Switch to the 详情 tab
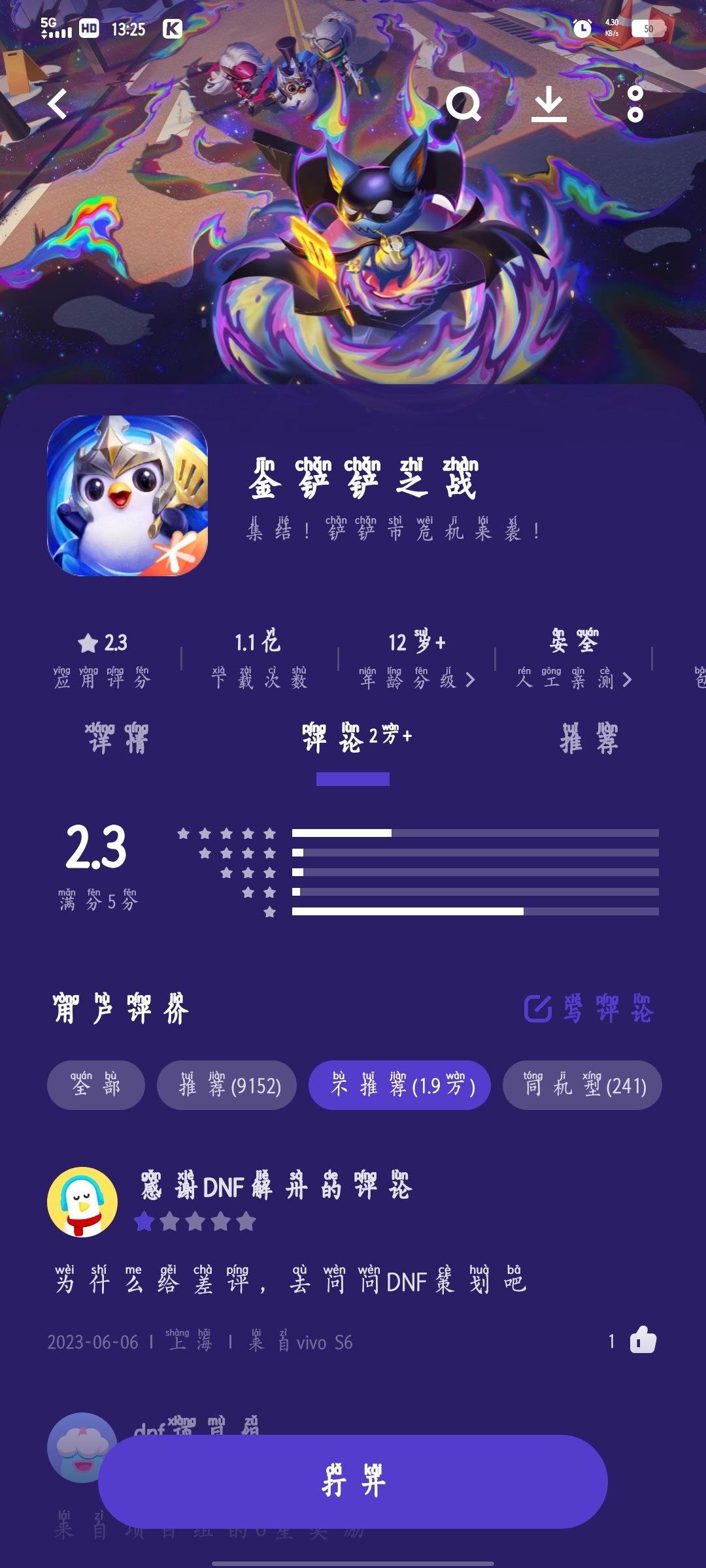This screenshot has height=1568, width=706. (x=118, y=740)
